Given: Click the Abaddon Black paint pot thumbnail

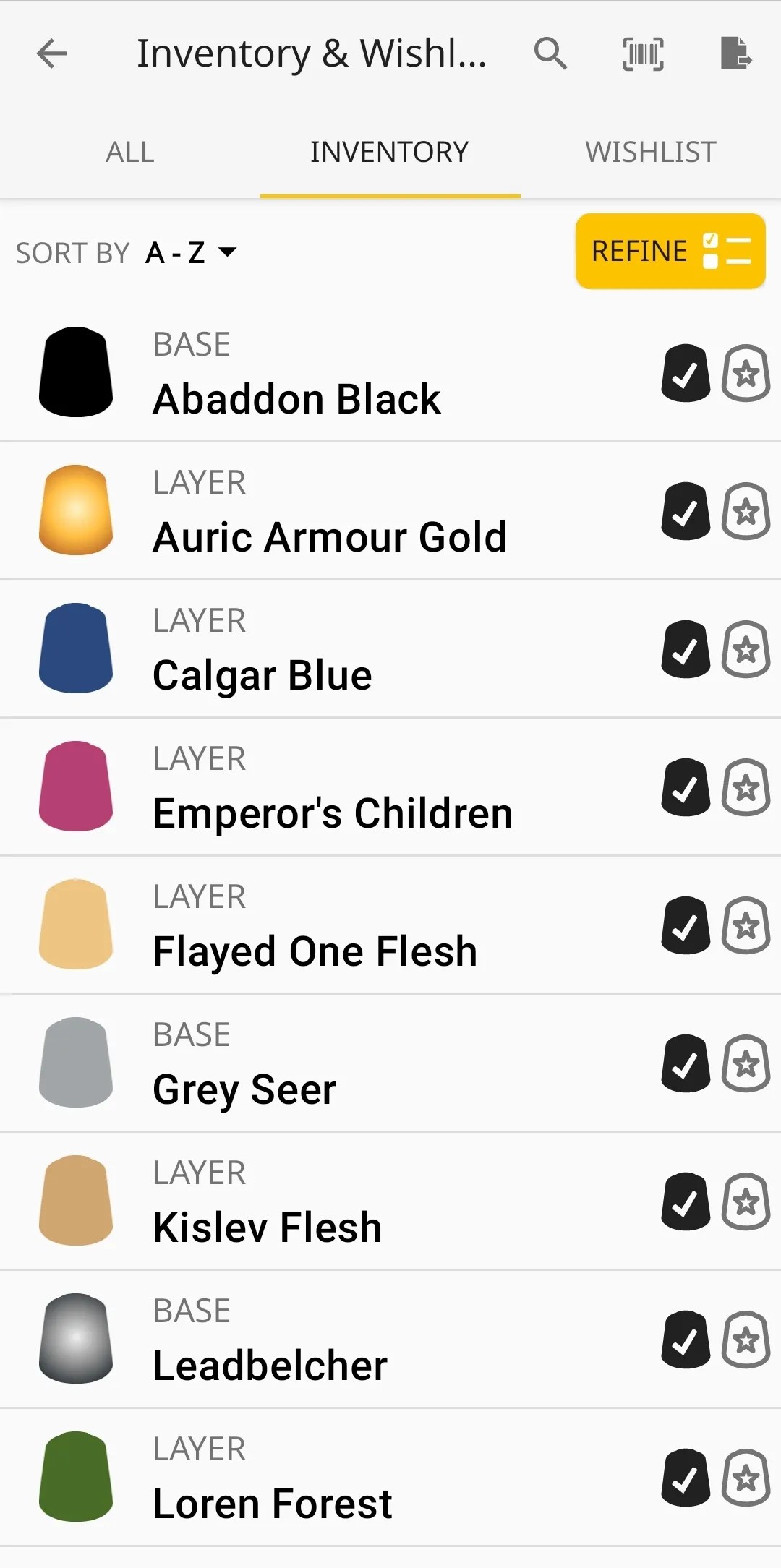Looking at the screenshot, I should coord(76,374).
